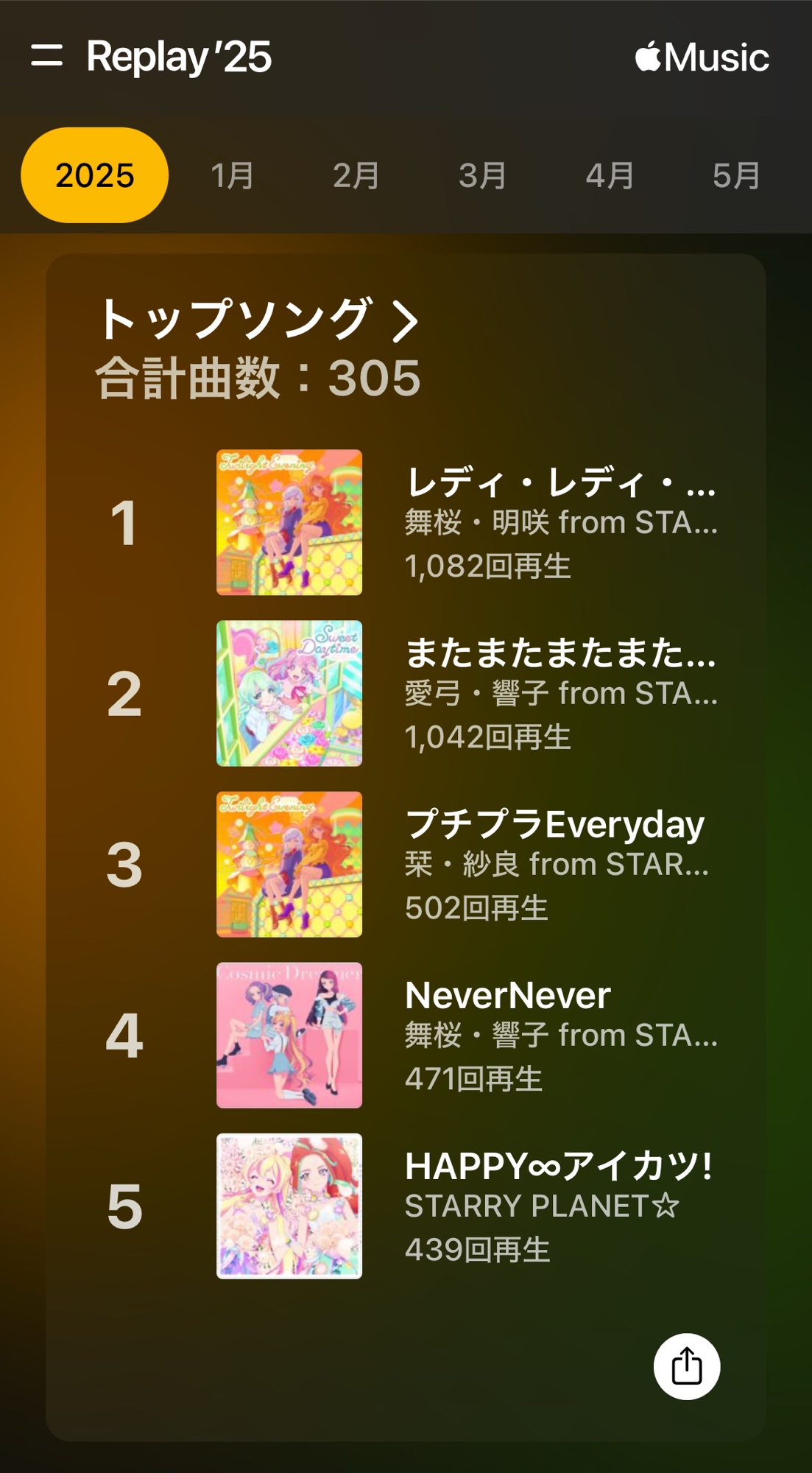Open the top song レディ・レディ
The image size is (812, 1473).
coord(559,522)
